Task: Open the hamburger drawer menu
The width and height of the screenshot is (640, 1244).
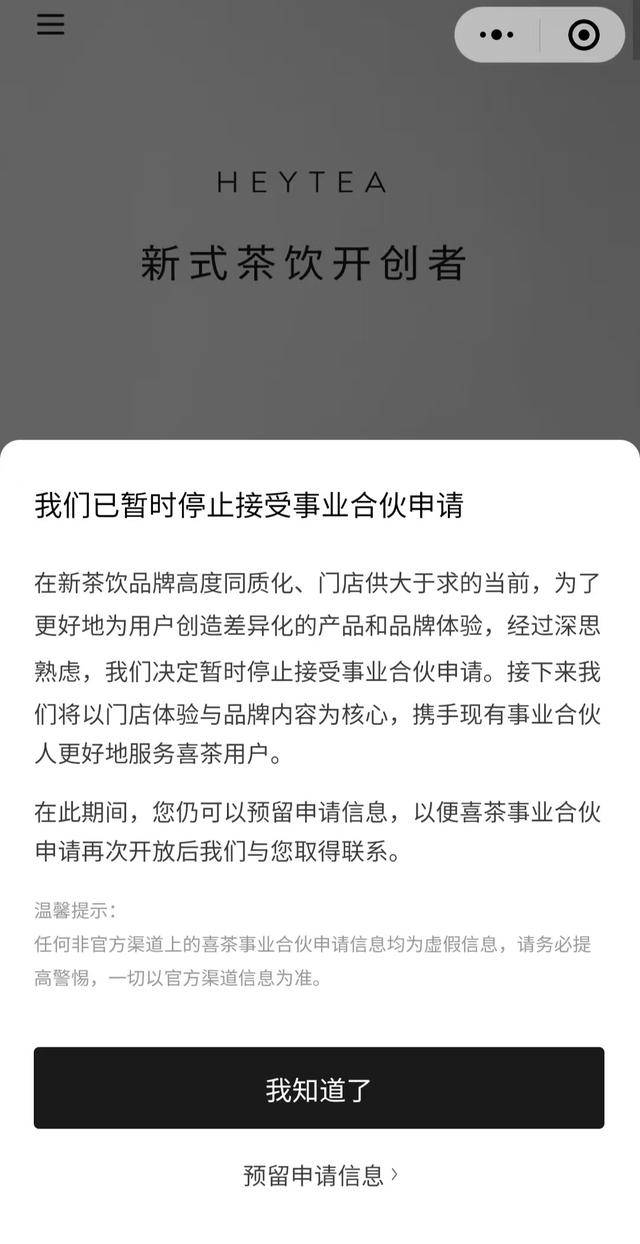Action: click(50, 25)
